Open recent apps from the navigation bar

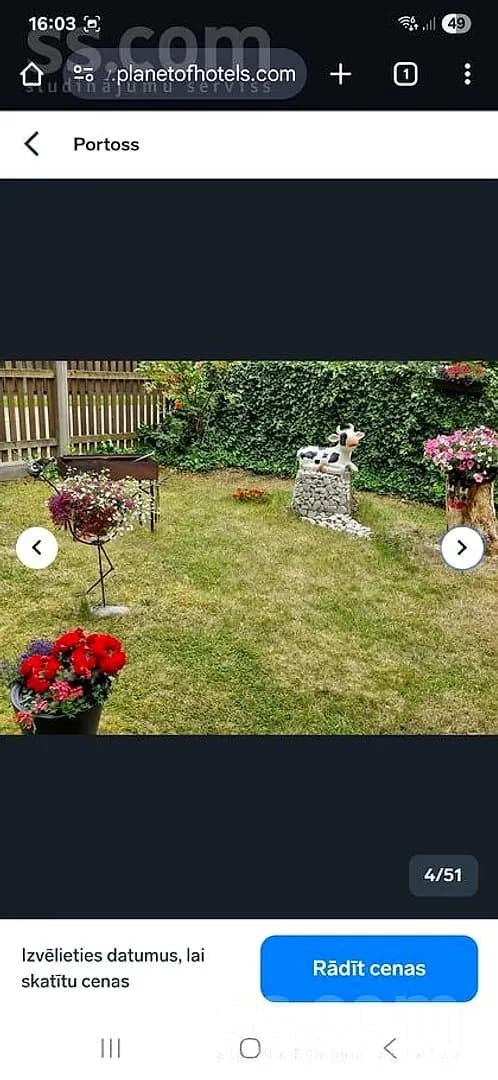click(x=110, y=1048)
